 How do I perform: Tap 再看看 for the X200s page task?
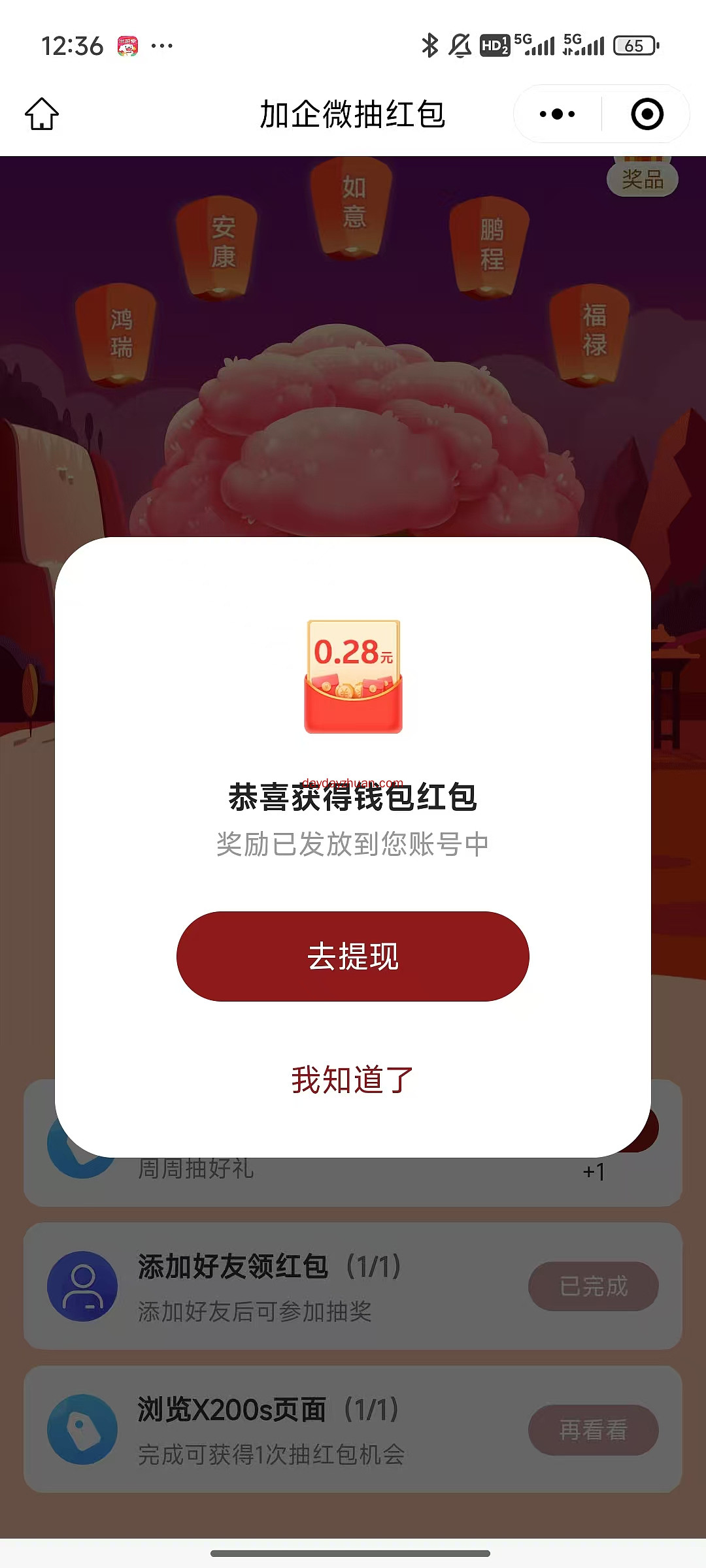[593, 1430]
